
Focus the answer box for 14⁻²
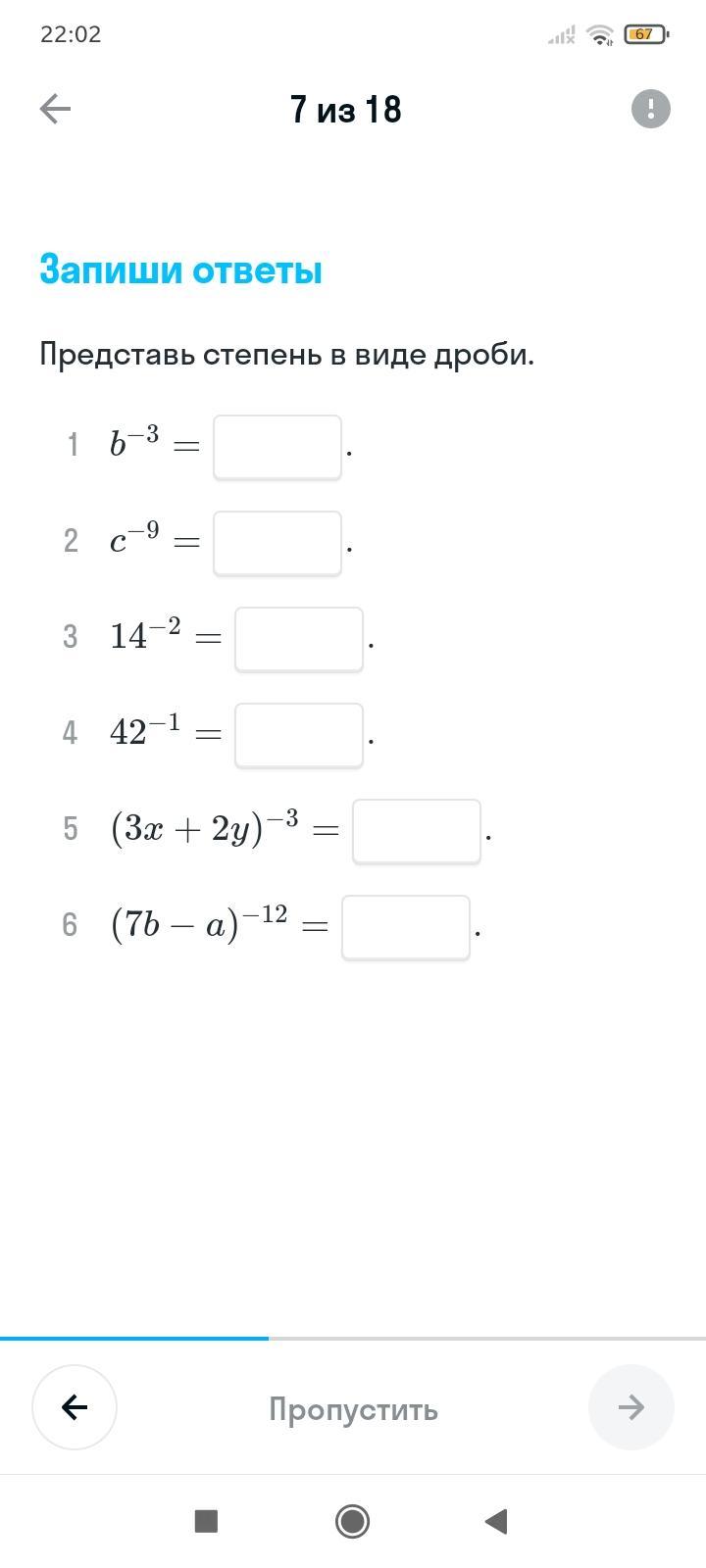click(299, 639)
